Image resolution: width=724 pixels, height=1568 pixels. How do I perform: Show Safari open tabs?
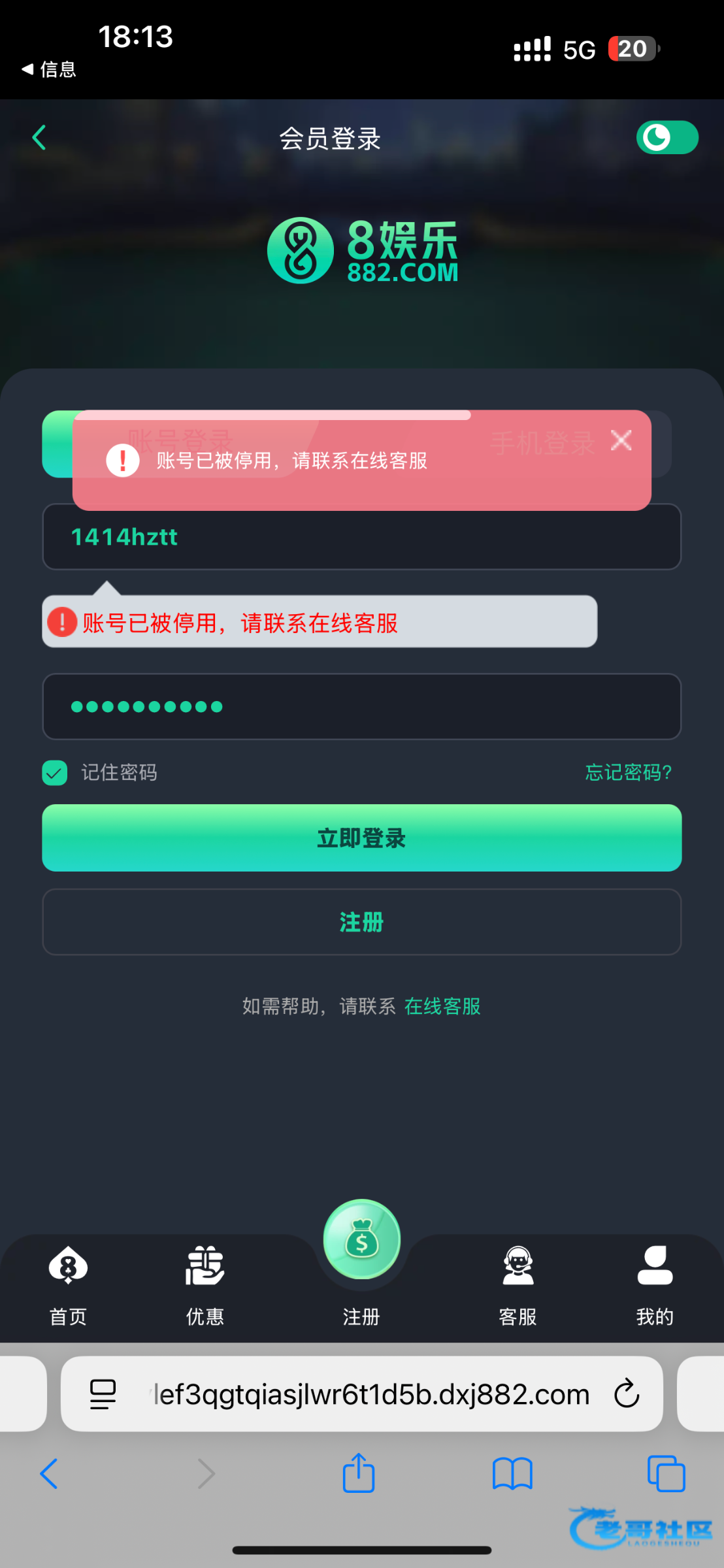(666, 1473)
